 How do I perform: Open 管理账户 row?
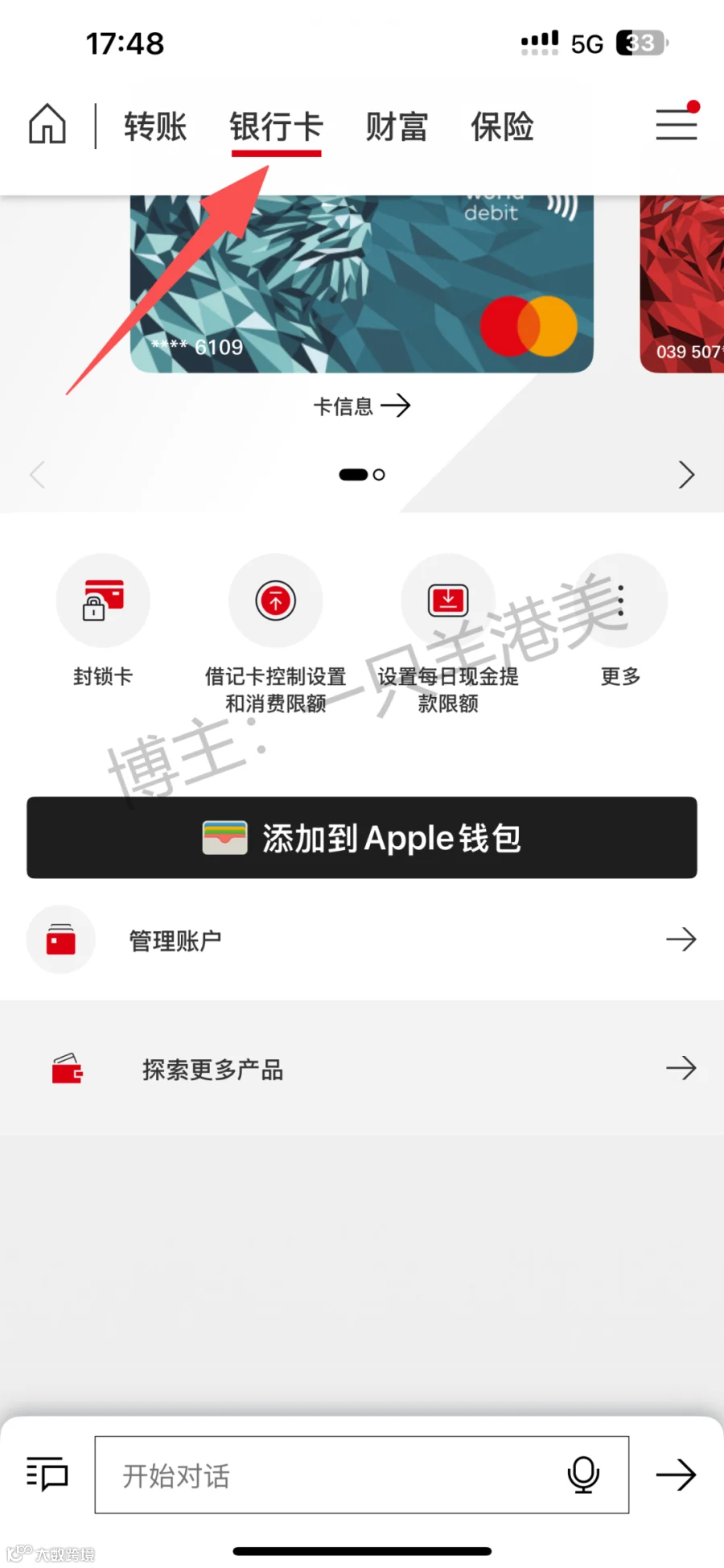(362, 939)
